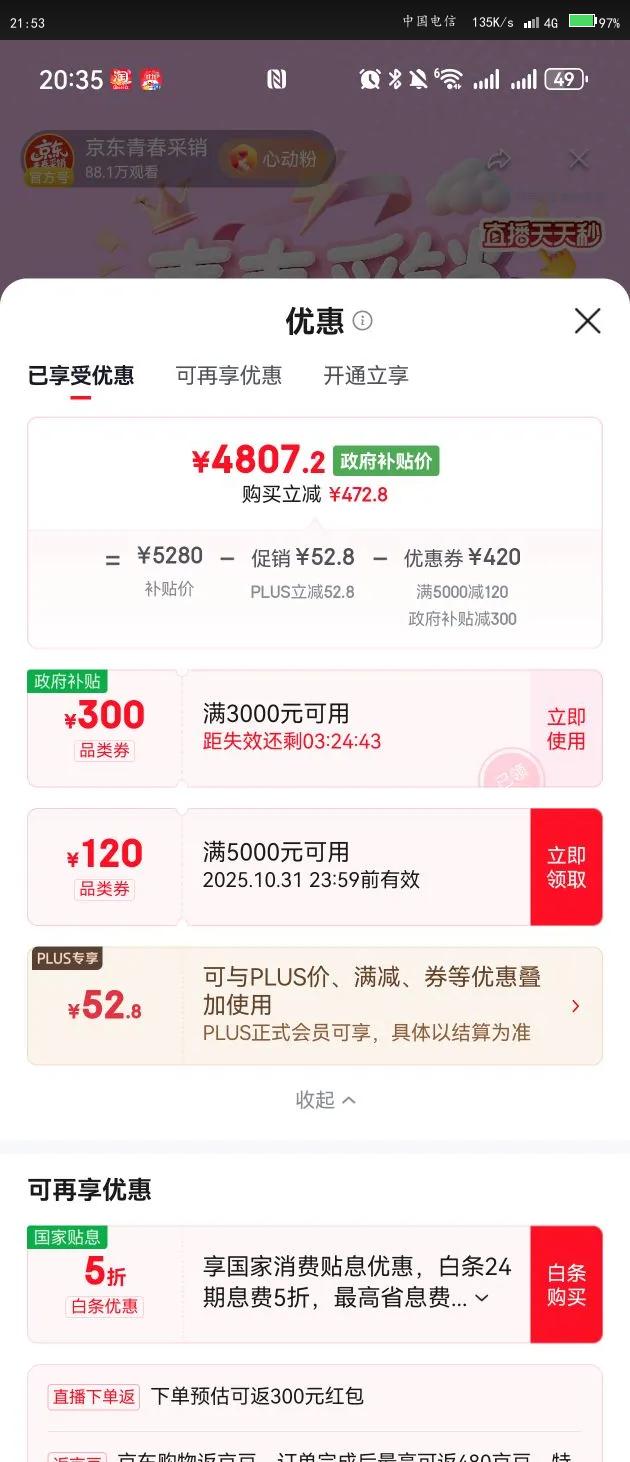Open PLUS专享 ¥52.8 discount details

click(x=575, y=1006)
